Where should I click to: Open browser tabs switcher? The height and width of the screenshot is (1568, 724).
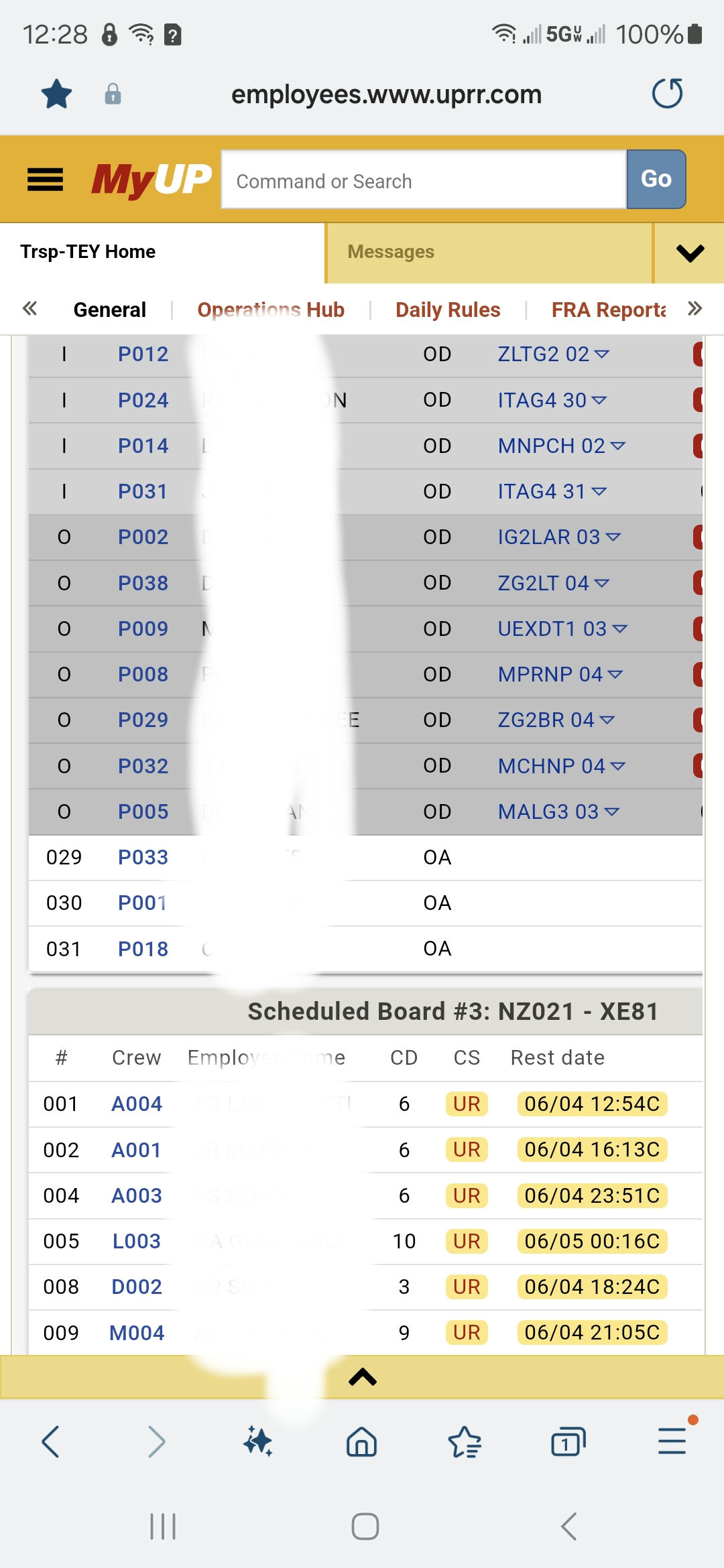[568, 1441]
